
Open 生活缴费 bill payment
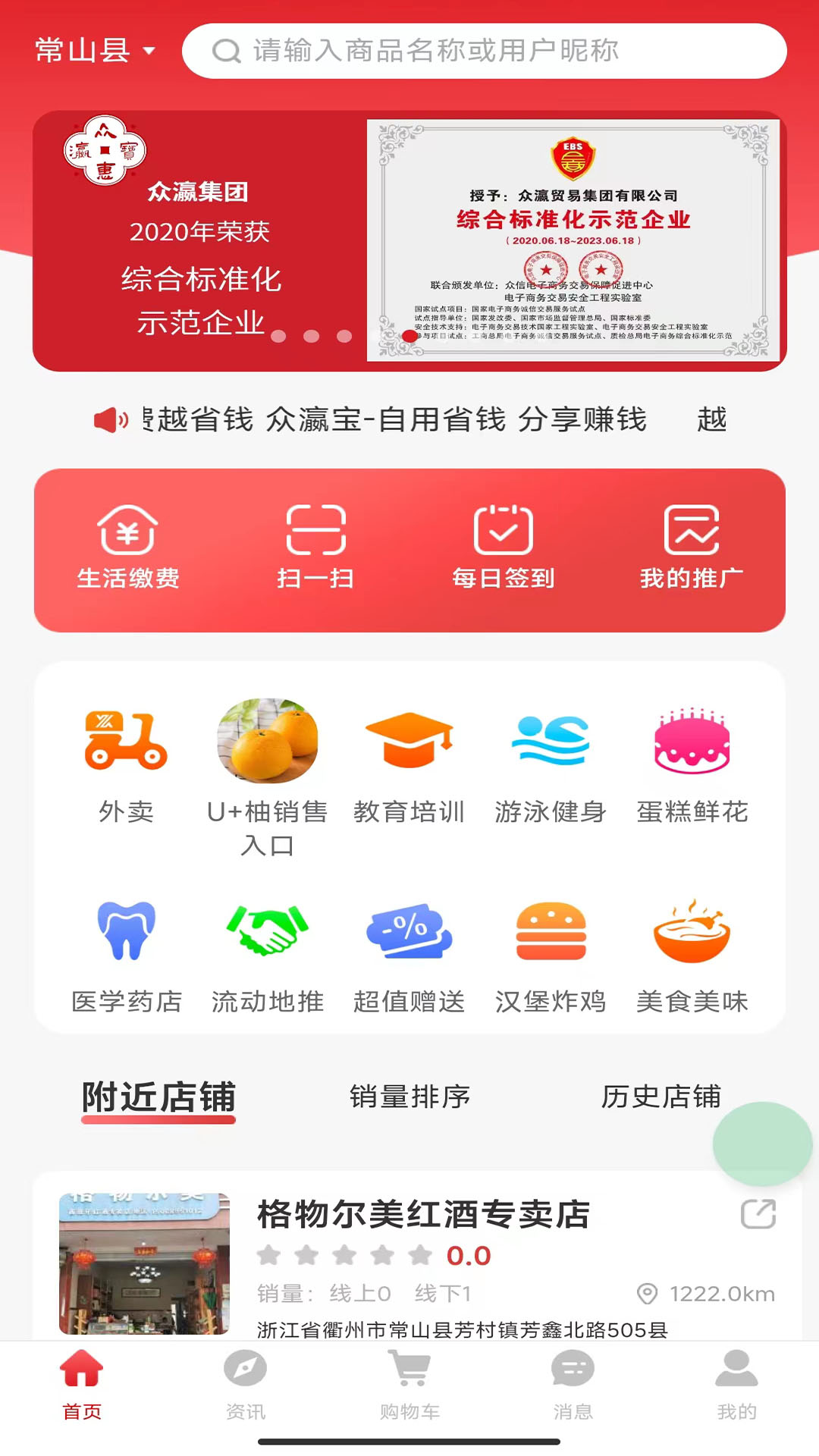(x=127, y=547)
